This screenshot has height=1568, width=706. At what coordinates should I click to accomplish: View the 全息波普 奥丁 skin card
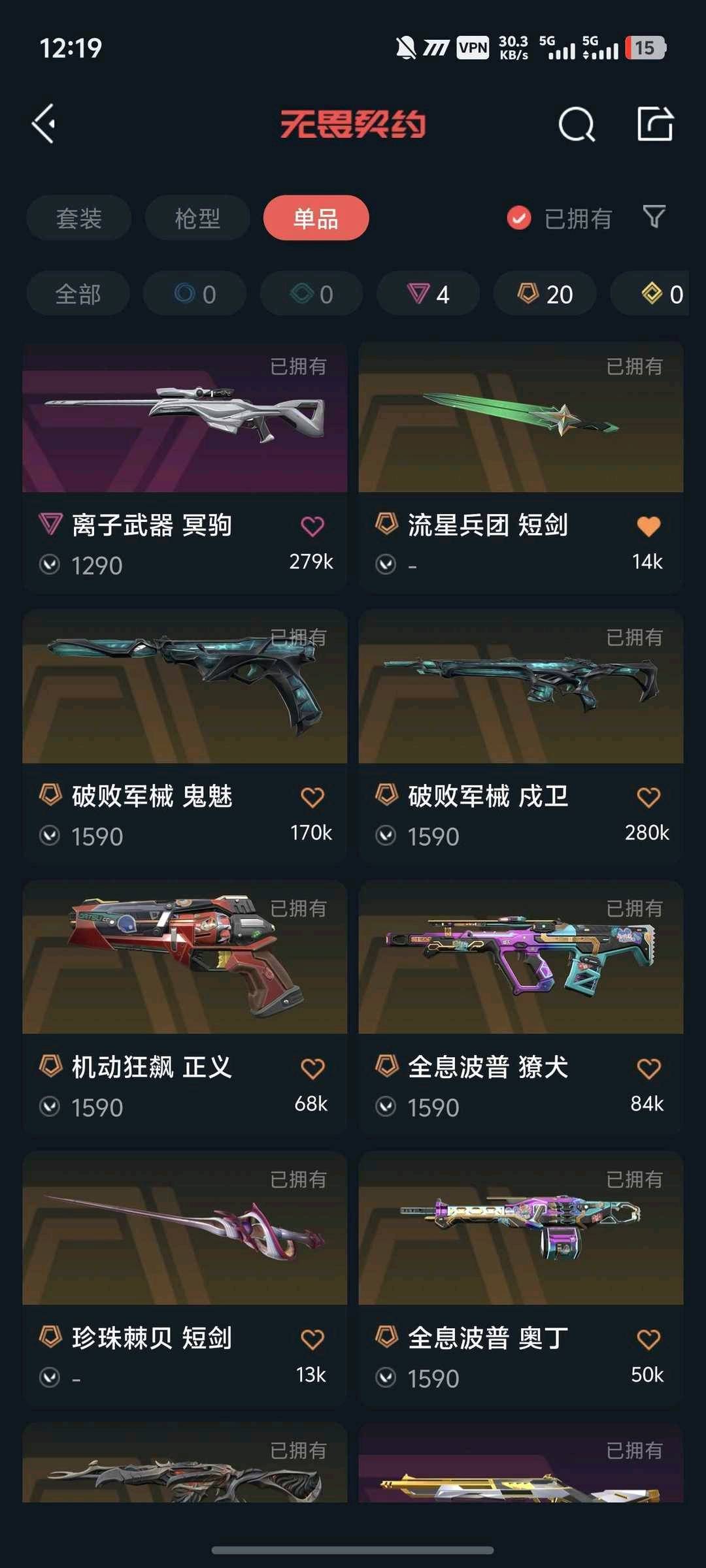tap(520, 1229)
